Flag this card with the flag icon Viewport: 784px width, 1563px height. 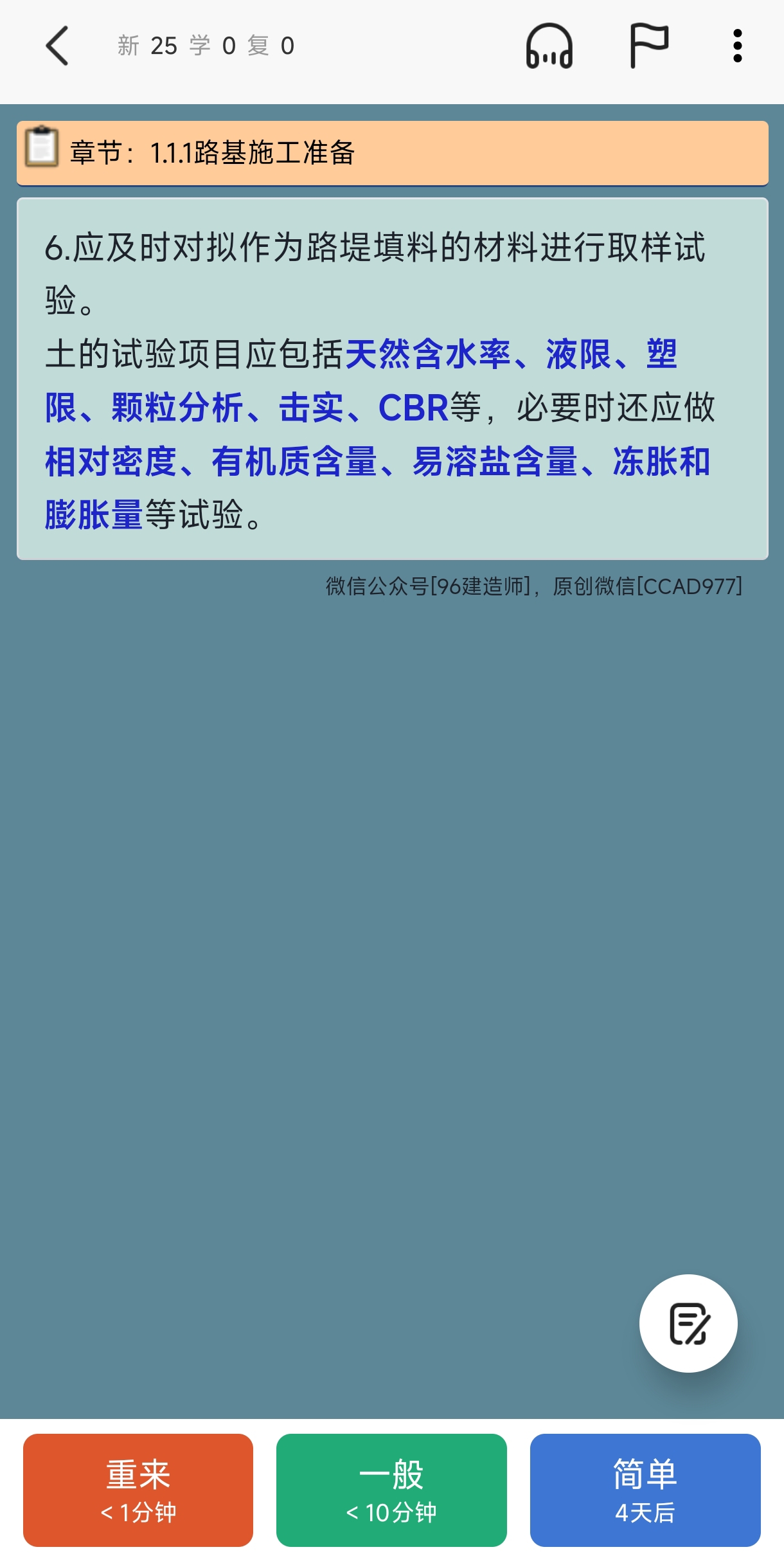649,46
